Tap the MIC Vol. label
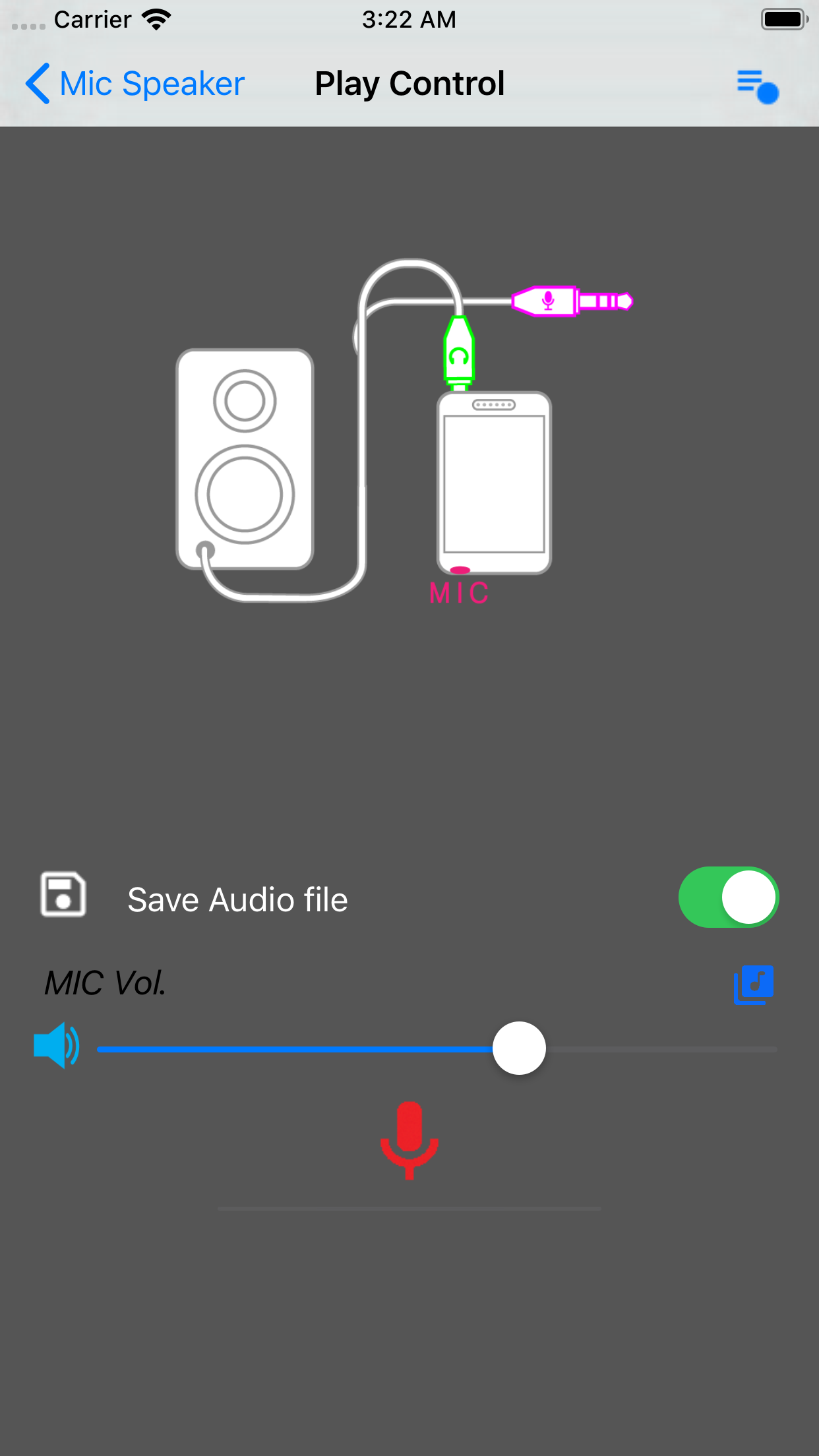The width and height of the screenshot is (819, 1456). [x=104, y=984]
